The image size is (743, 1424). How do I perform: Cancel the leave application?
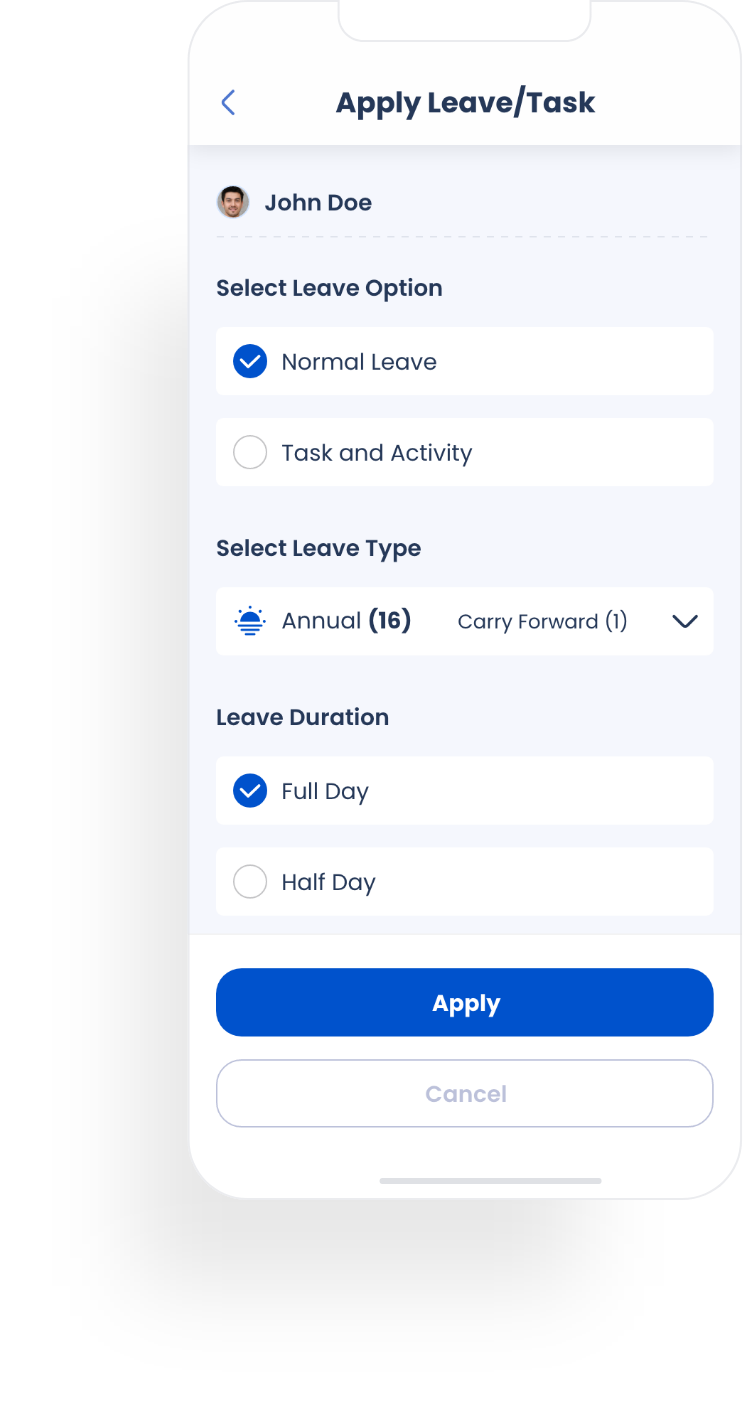[465, 1093]
